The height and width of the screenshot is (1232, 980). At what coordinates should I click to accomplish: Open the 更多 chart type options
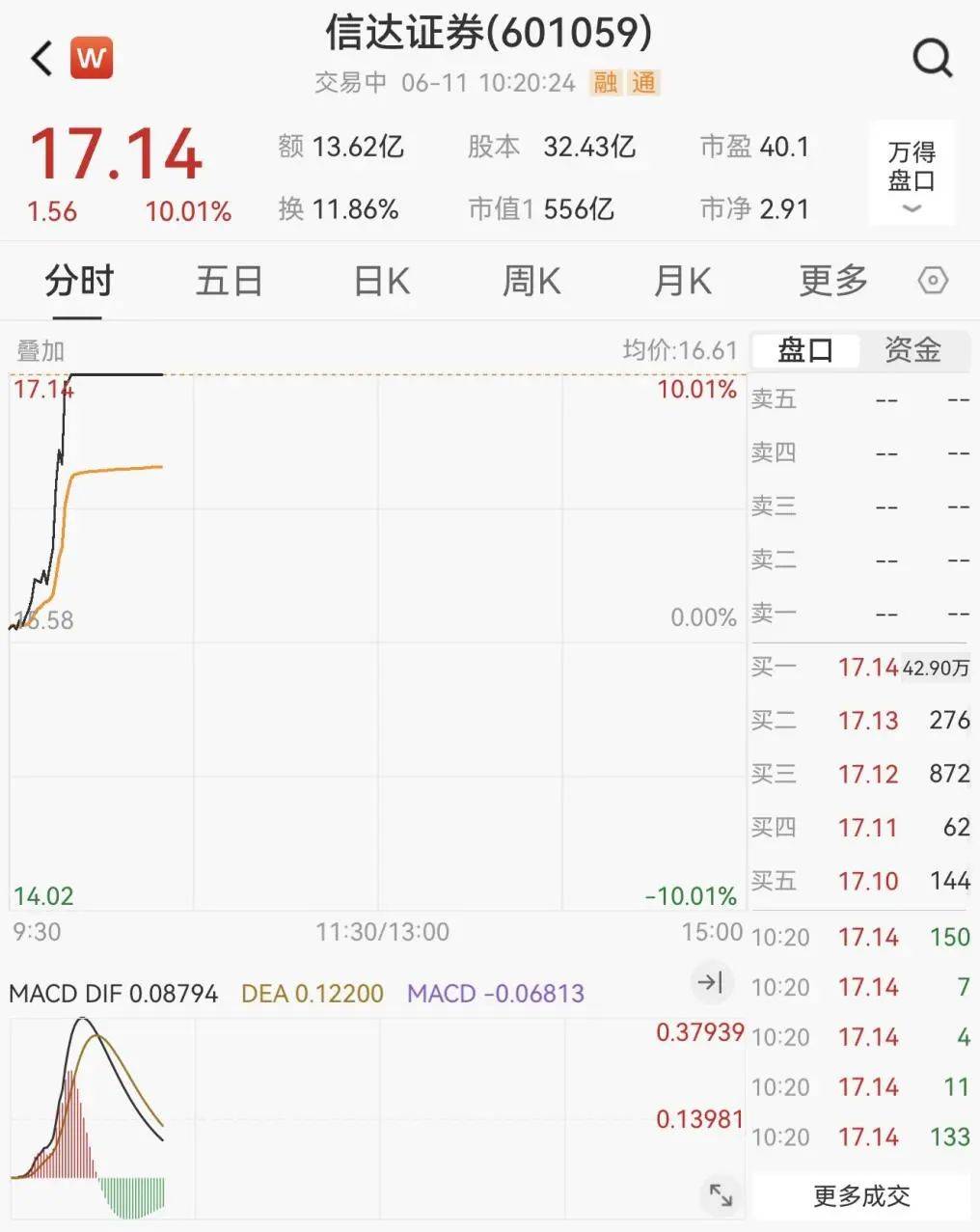pyautogui.click(x=831, y=281)
